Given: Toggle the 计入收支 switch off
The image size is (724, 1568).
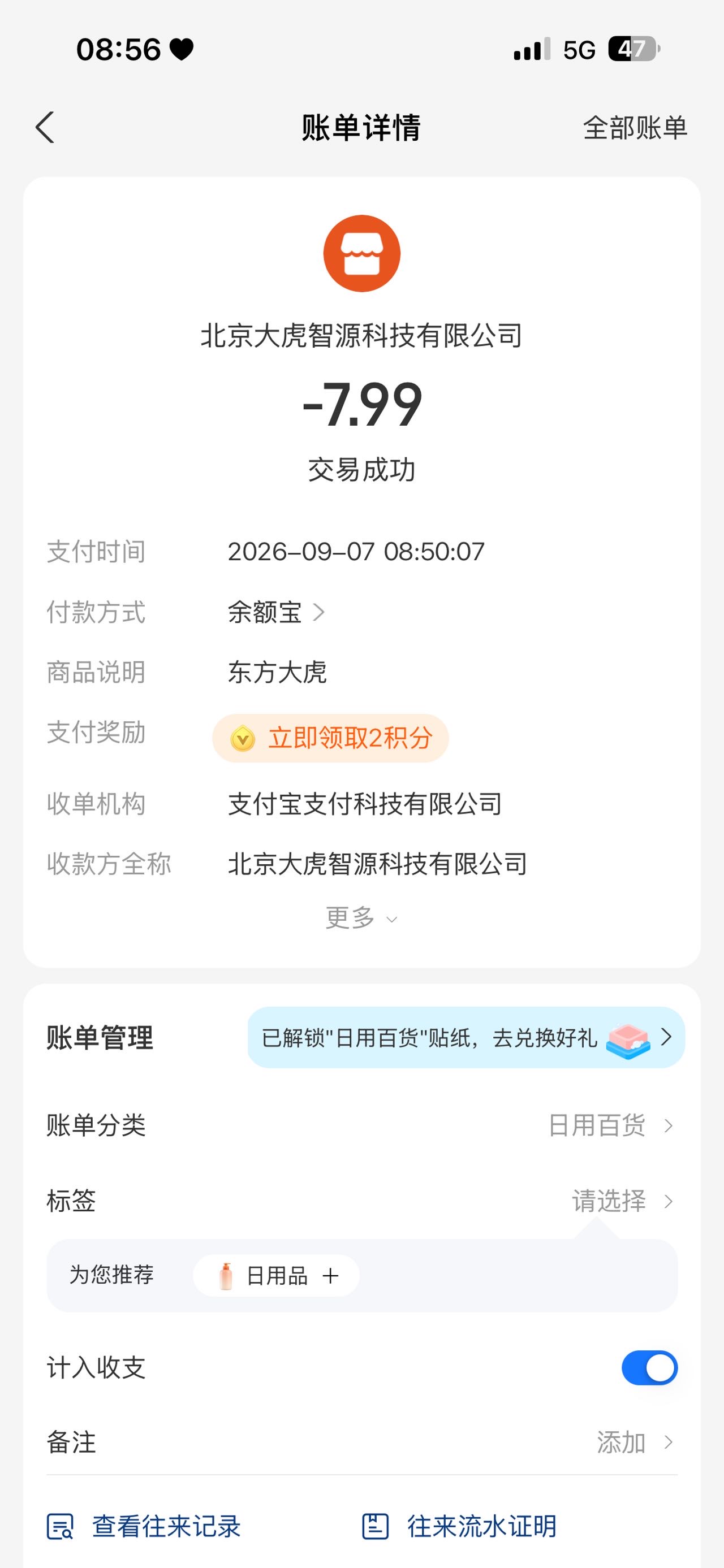Looking at the screenshot, I should click(x=649, y=1368).
